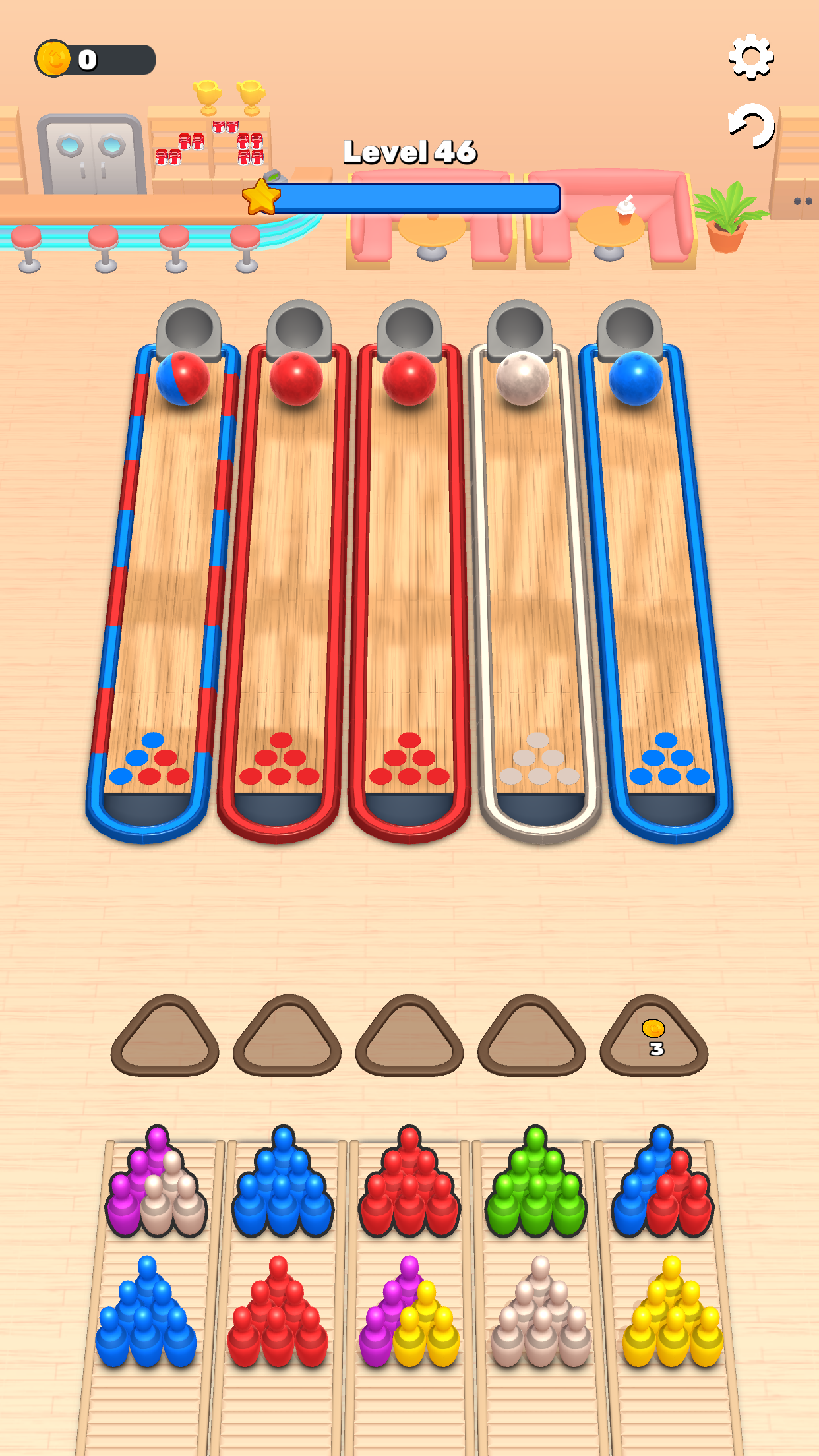819x1456 pixels.
Task: Select the purple and beige pin set
Action: [x=156, y=1184]
